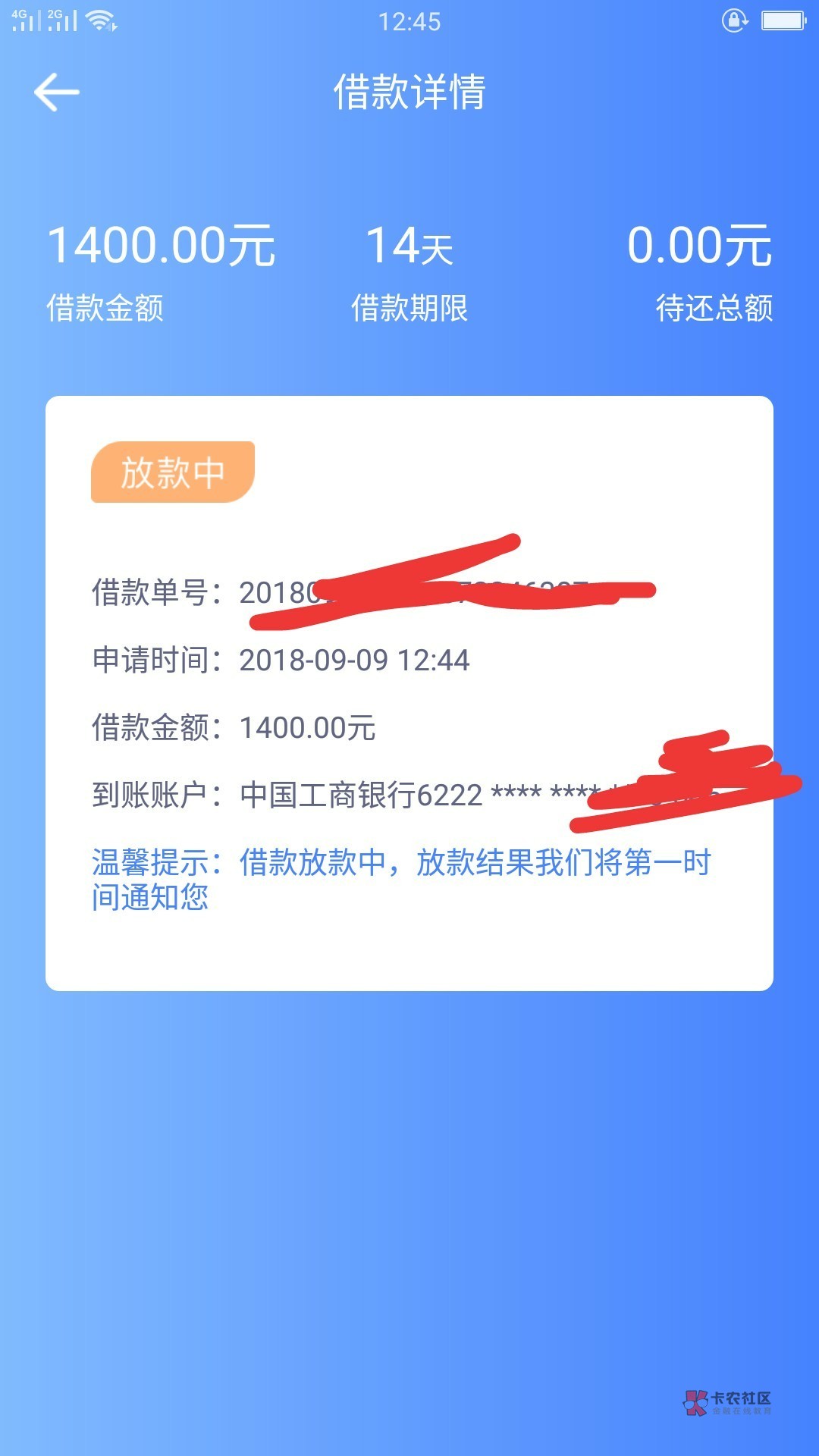This screenshot has width=819, height=1456.
Task: Go back from loan details
Action: pos(57,93)
